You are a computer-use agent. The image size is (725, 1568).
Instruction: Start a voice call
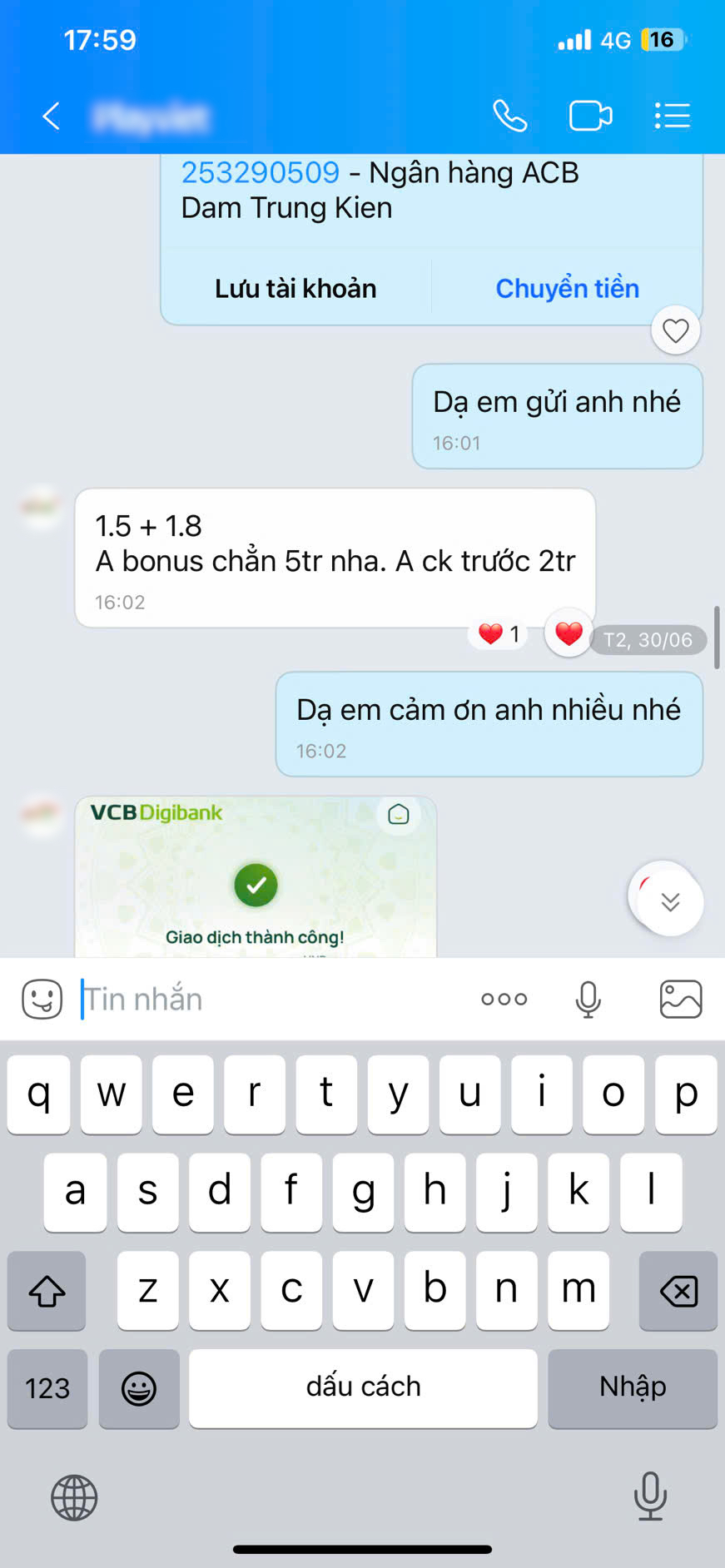click(x=509, y=117)
